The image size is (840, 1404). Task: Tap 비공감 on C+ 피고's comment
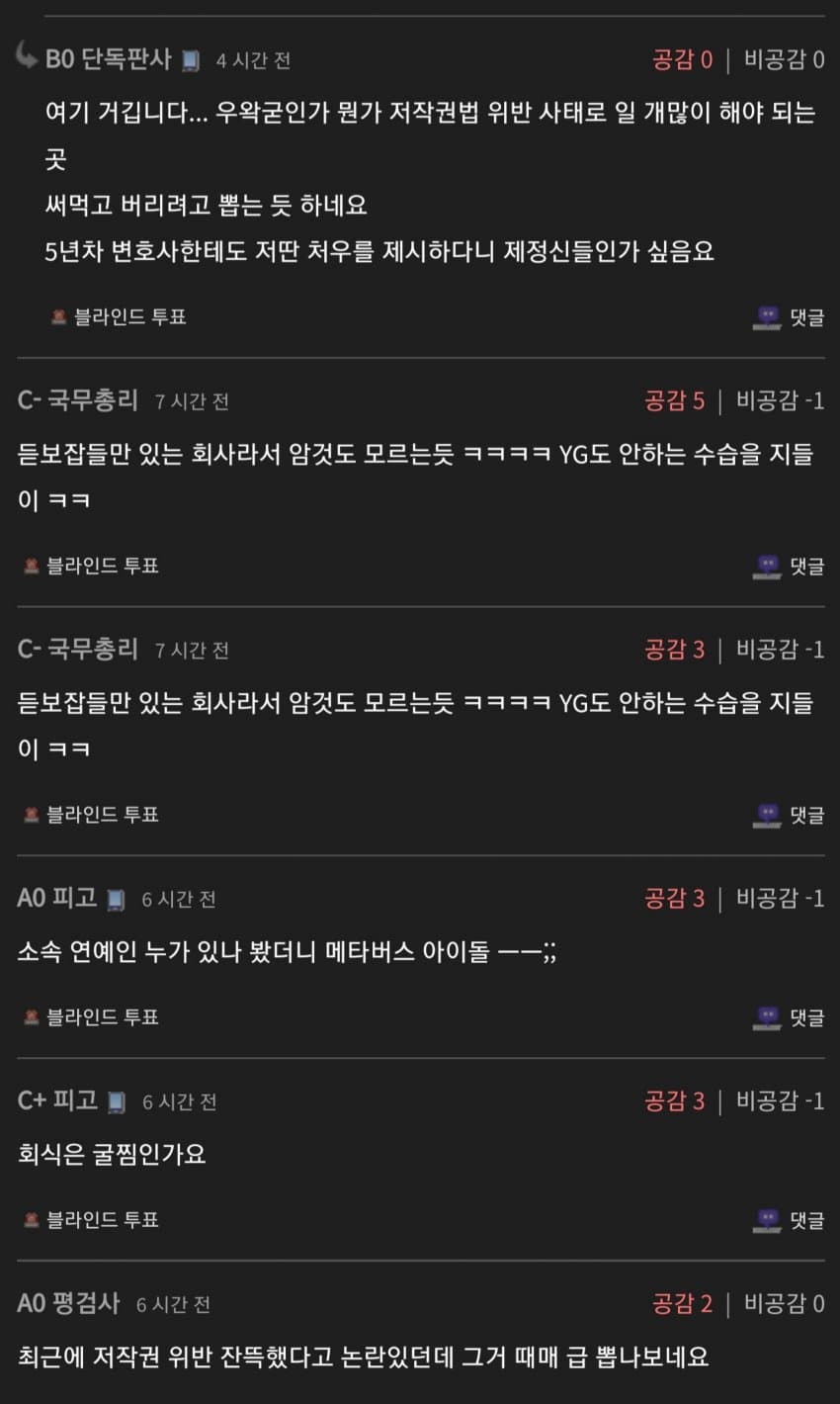780,1100
